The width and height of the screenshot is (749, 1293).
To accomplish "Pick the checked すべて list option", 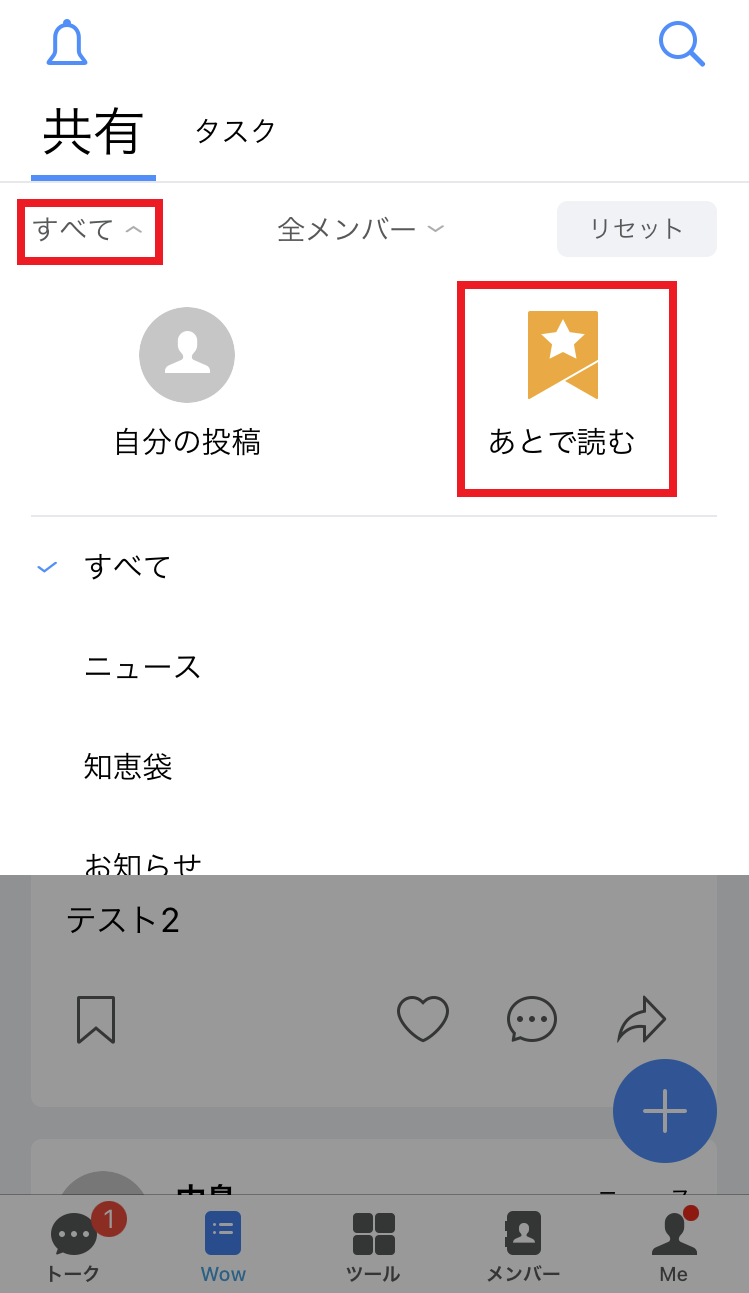I will [x=128, y=567].
